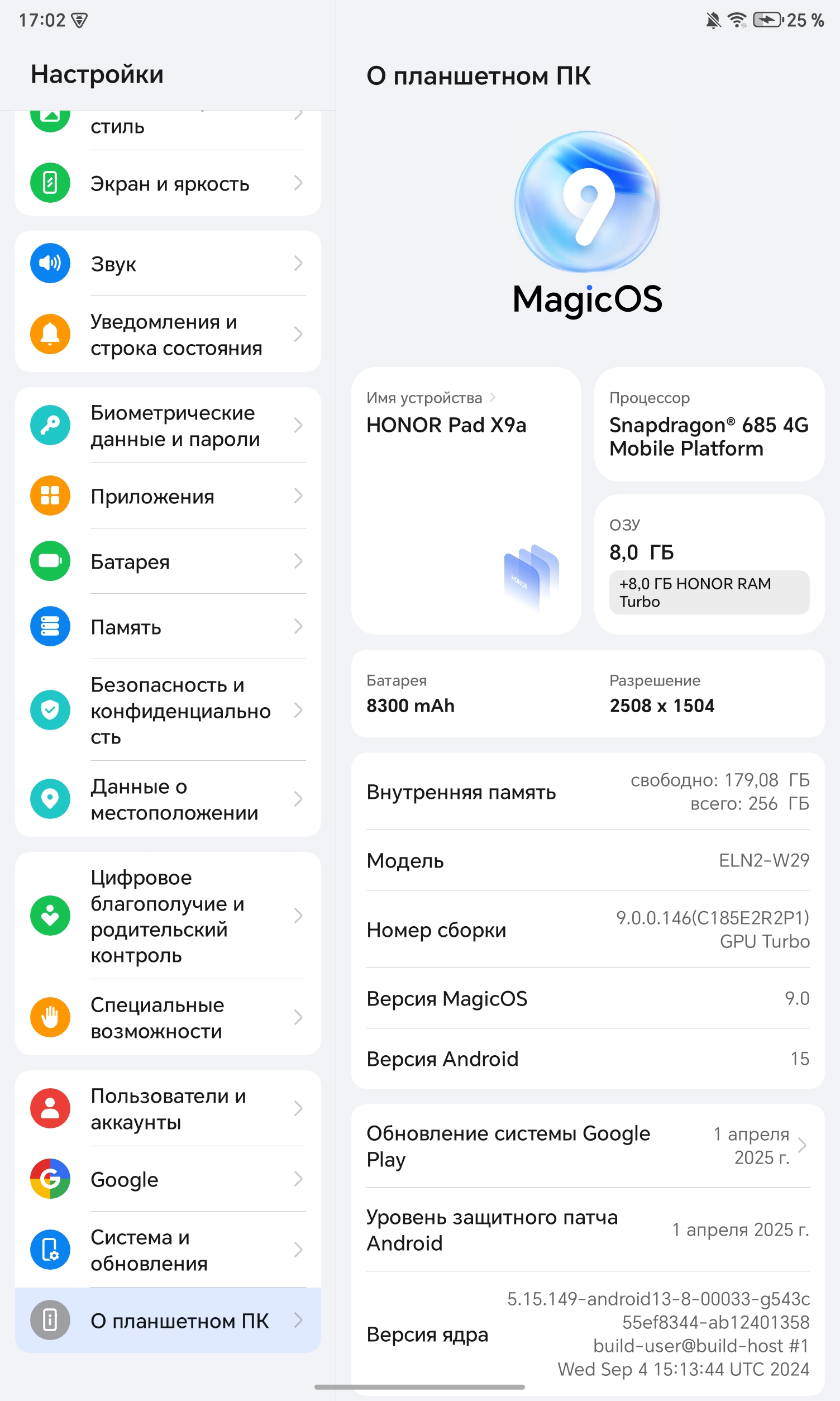840x1401 pixels.
Task: Open the Звук settings row
Action: coord(168,263)
